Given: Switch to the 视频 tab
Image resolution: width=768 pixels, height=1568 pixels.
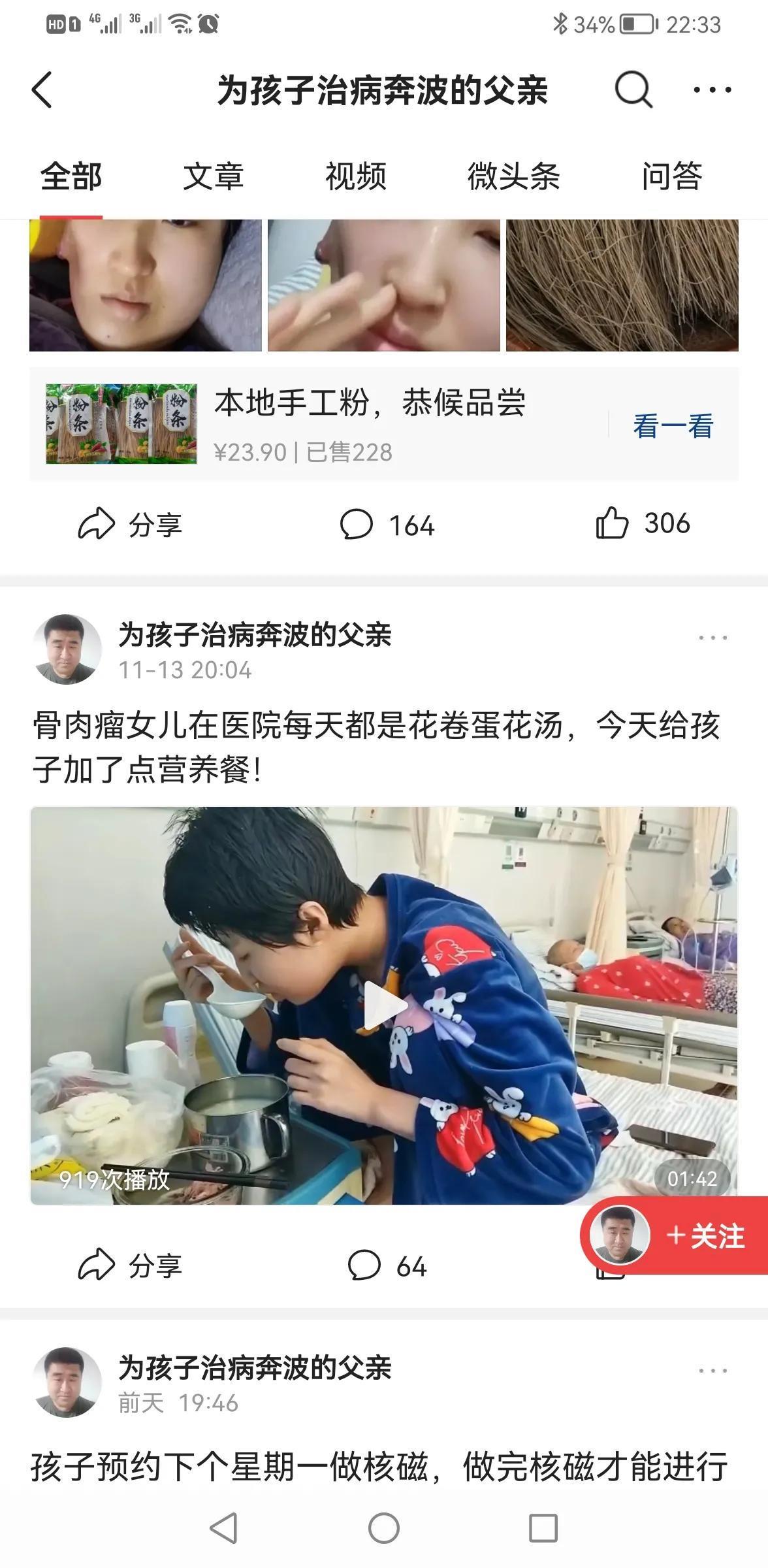Looking at the screenshot, I should pos(356,176).
